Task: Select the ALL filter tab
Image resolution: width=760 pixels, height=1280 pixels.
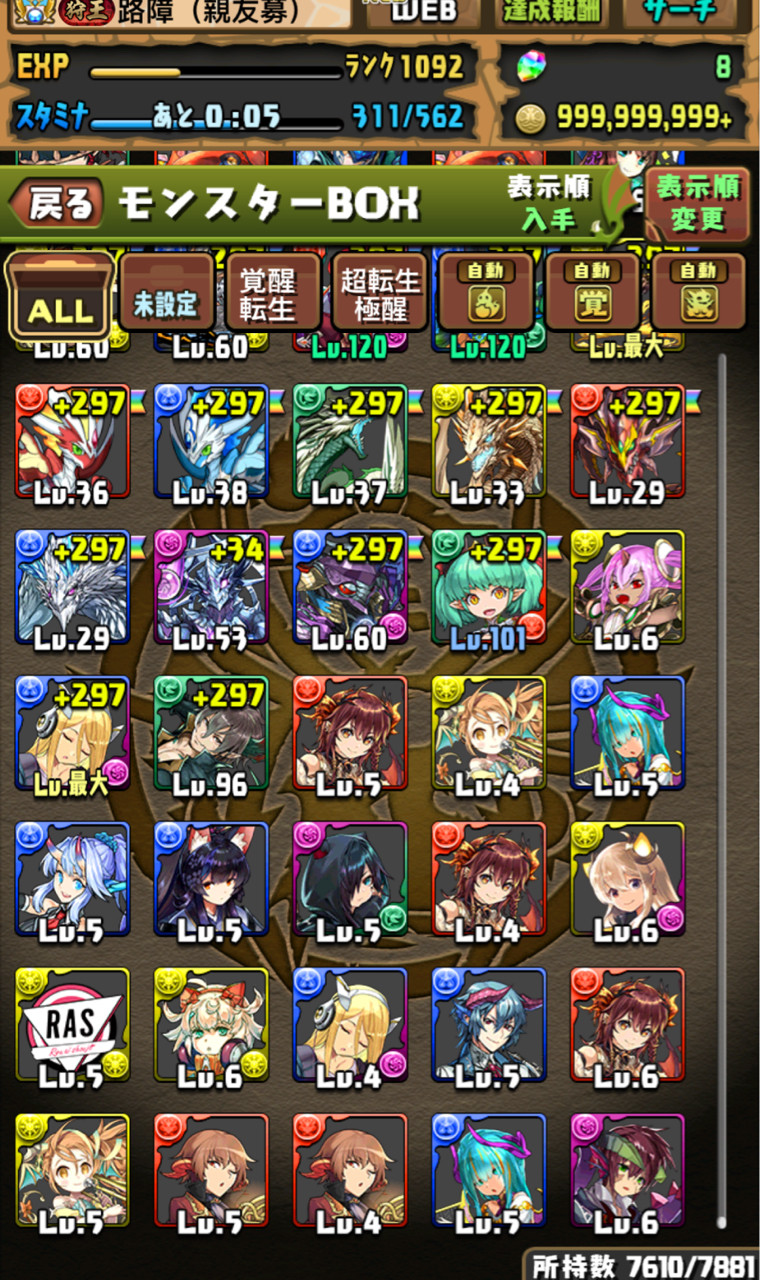Action: pos(60,294)
